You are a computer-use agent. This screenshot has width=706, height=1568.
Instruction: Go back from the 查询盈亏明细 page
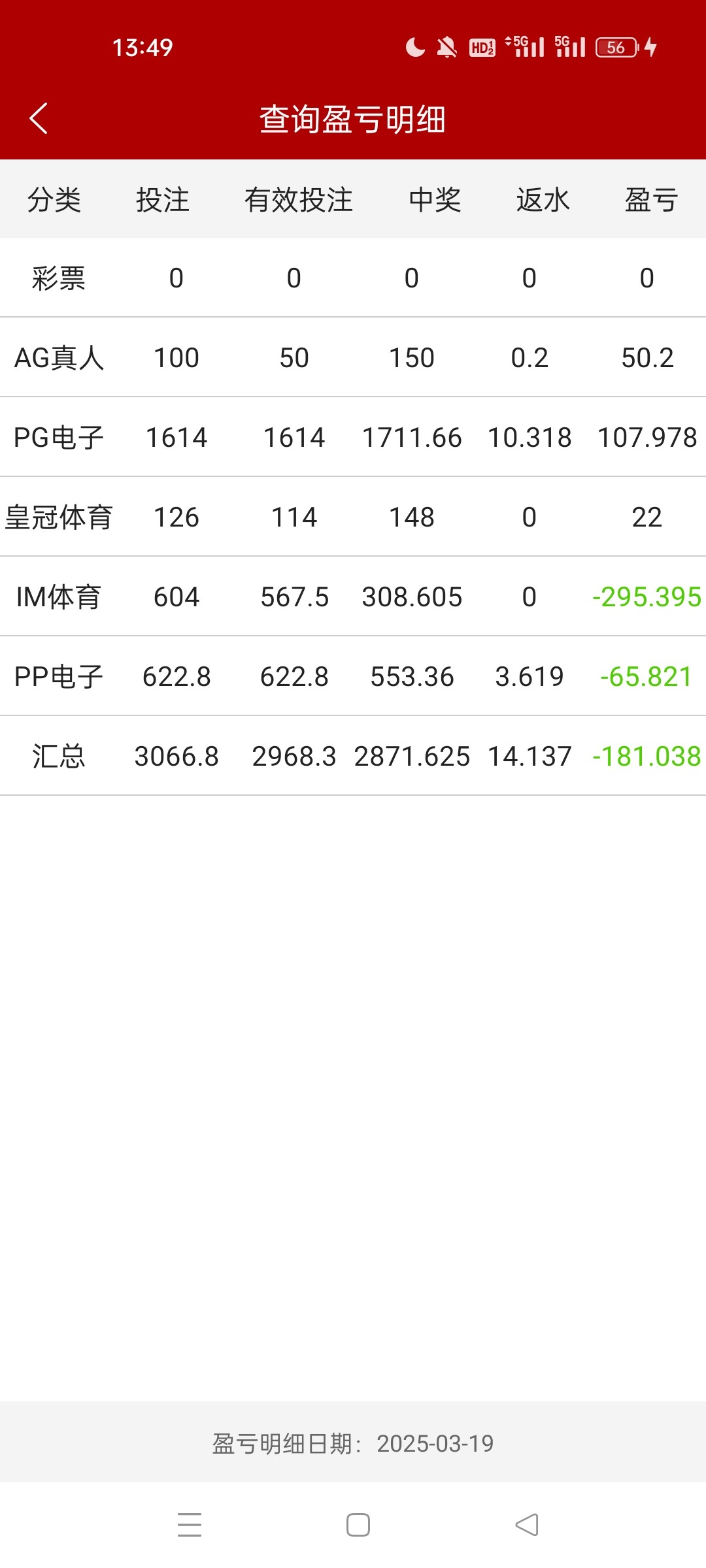point(39,118)
